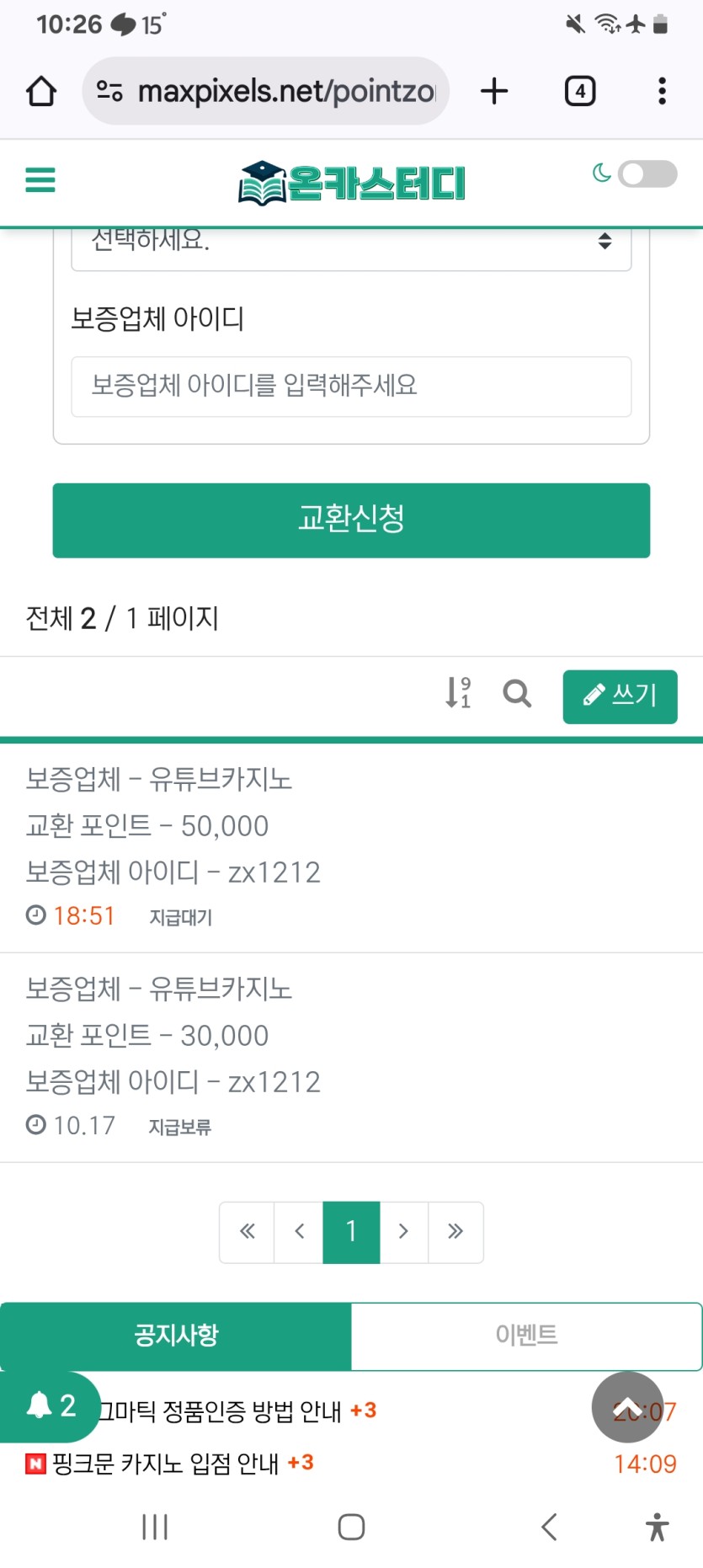
Task: Open a new browser tab
Action: point(494,91)
